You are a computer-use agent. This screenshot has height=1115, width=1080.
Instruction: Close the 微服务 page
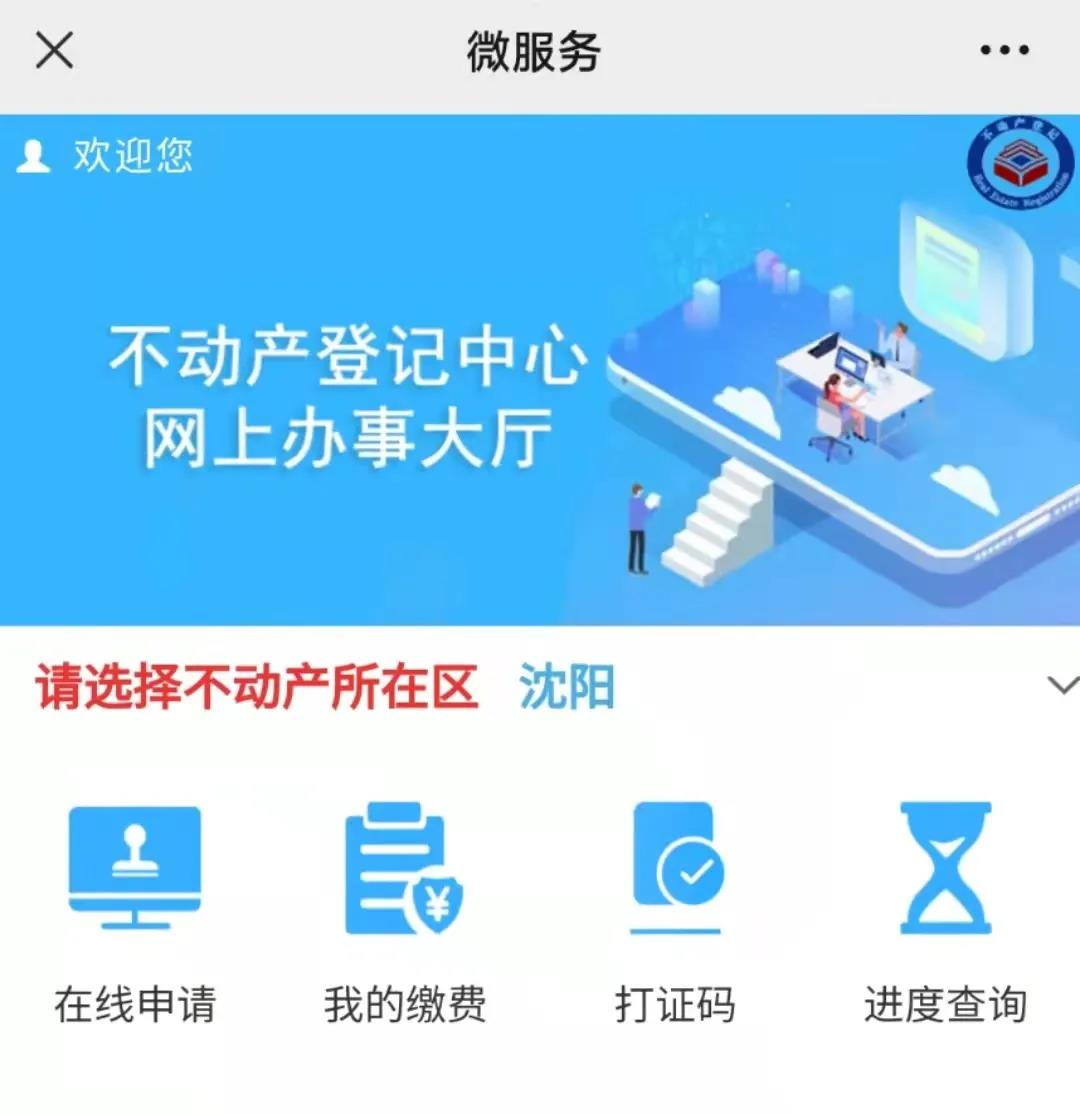(54, 50)
